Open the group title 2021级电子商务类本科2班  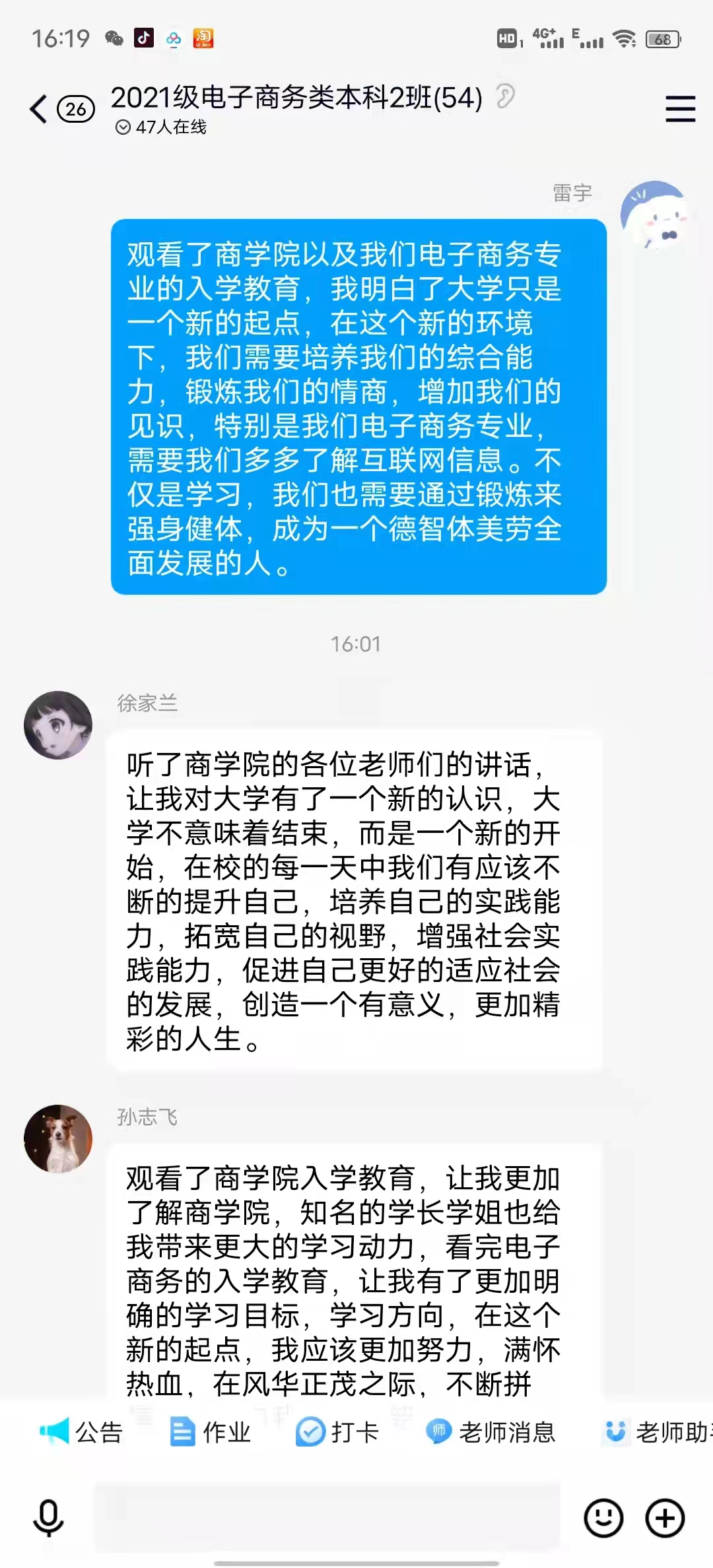tap(296, 98)
